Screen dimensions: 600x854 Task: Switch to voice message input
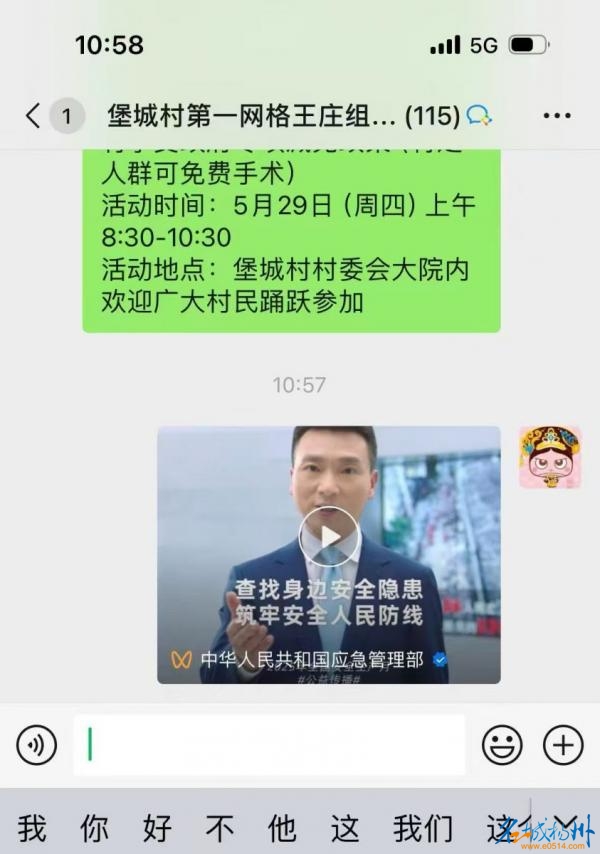coord(36,745)
